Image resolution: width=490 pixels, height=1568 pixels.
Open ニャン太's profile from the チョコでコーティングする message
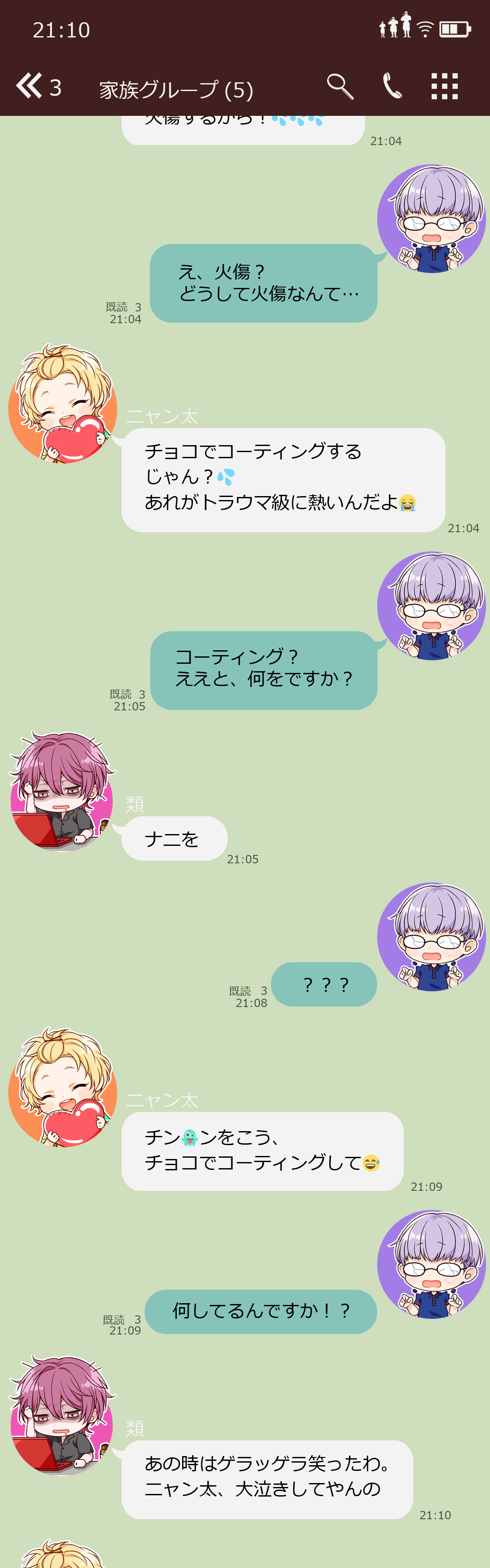(63, 405)
